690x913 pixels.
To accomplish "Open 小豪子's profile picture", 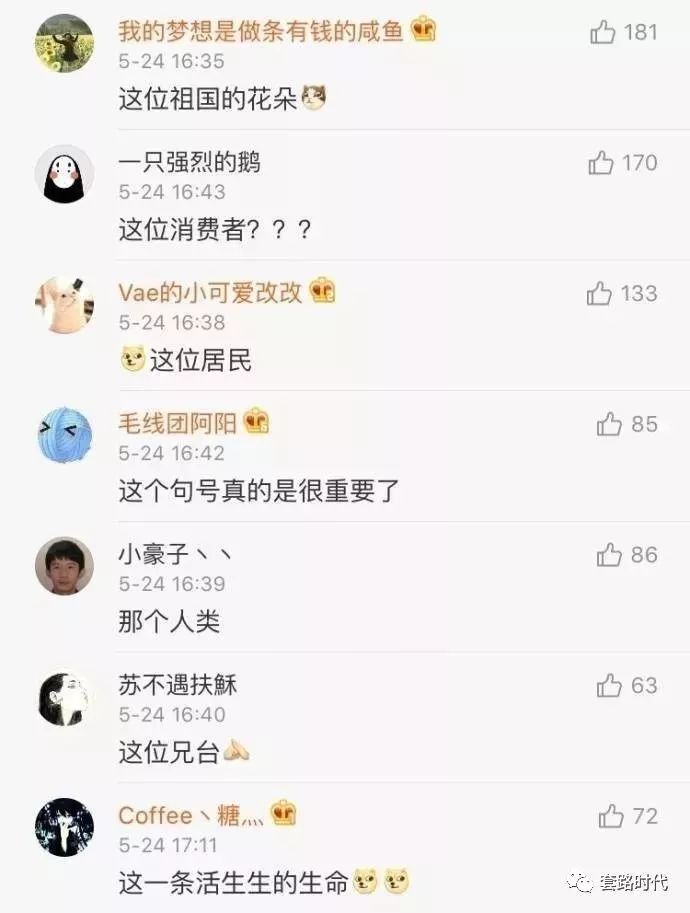I will tap(65, 566).
